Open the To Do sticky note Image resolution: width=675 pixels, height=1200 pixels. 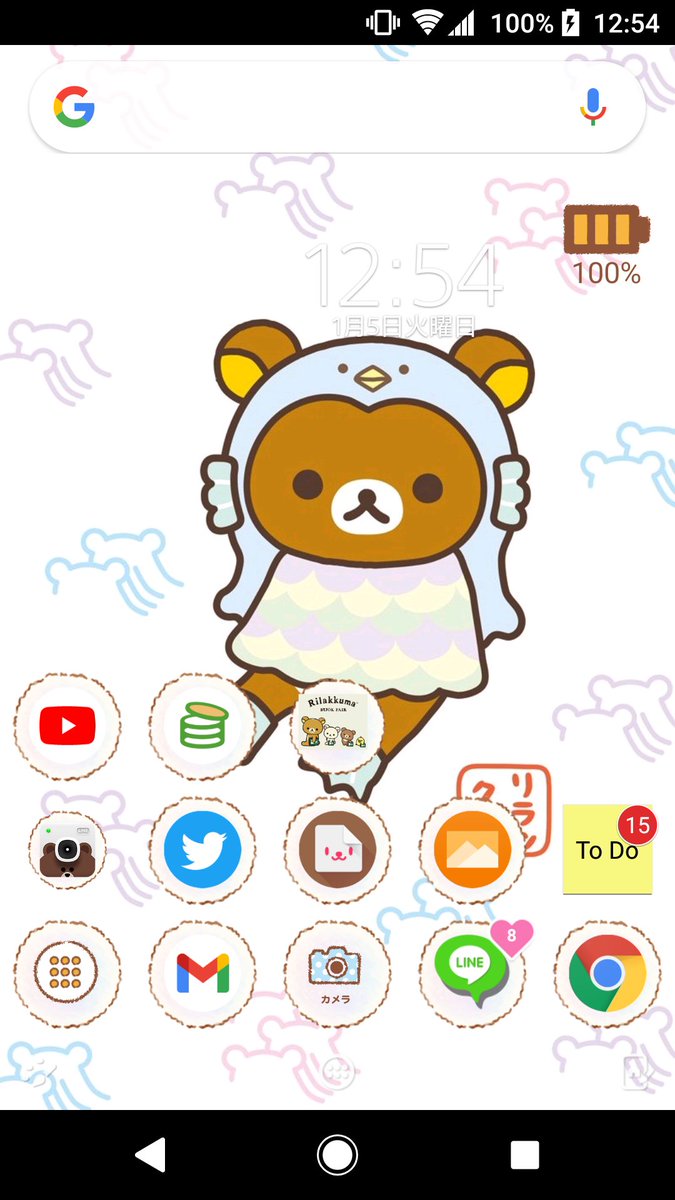[x=607, y=850]
